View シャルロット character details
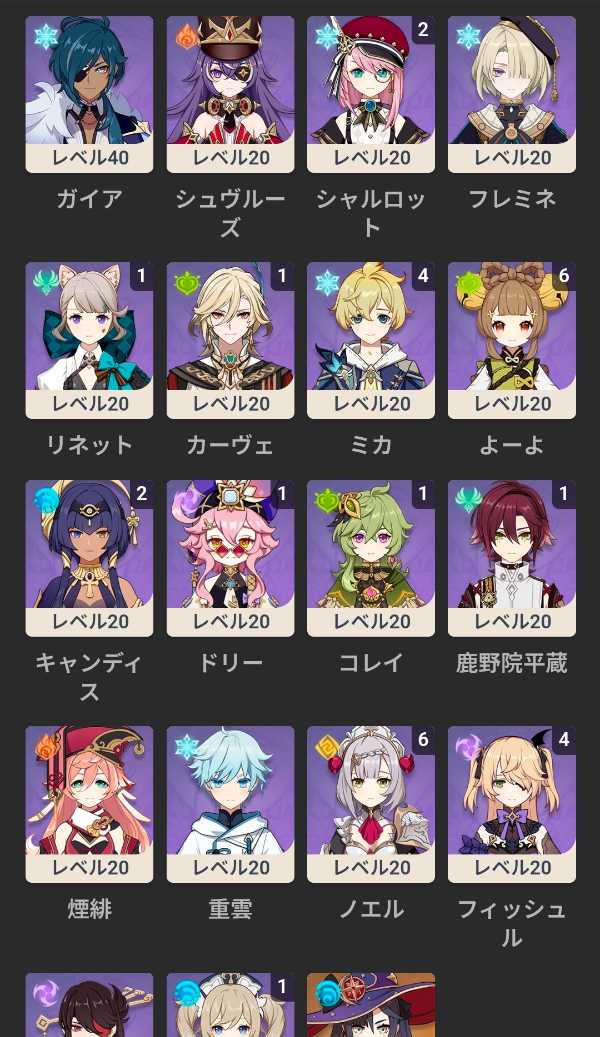 [371, 94]
